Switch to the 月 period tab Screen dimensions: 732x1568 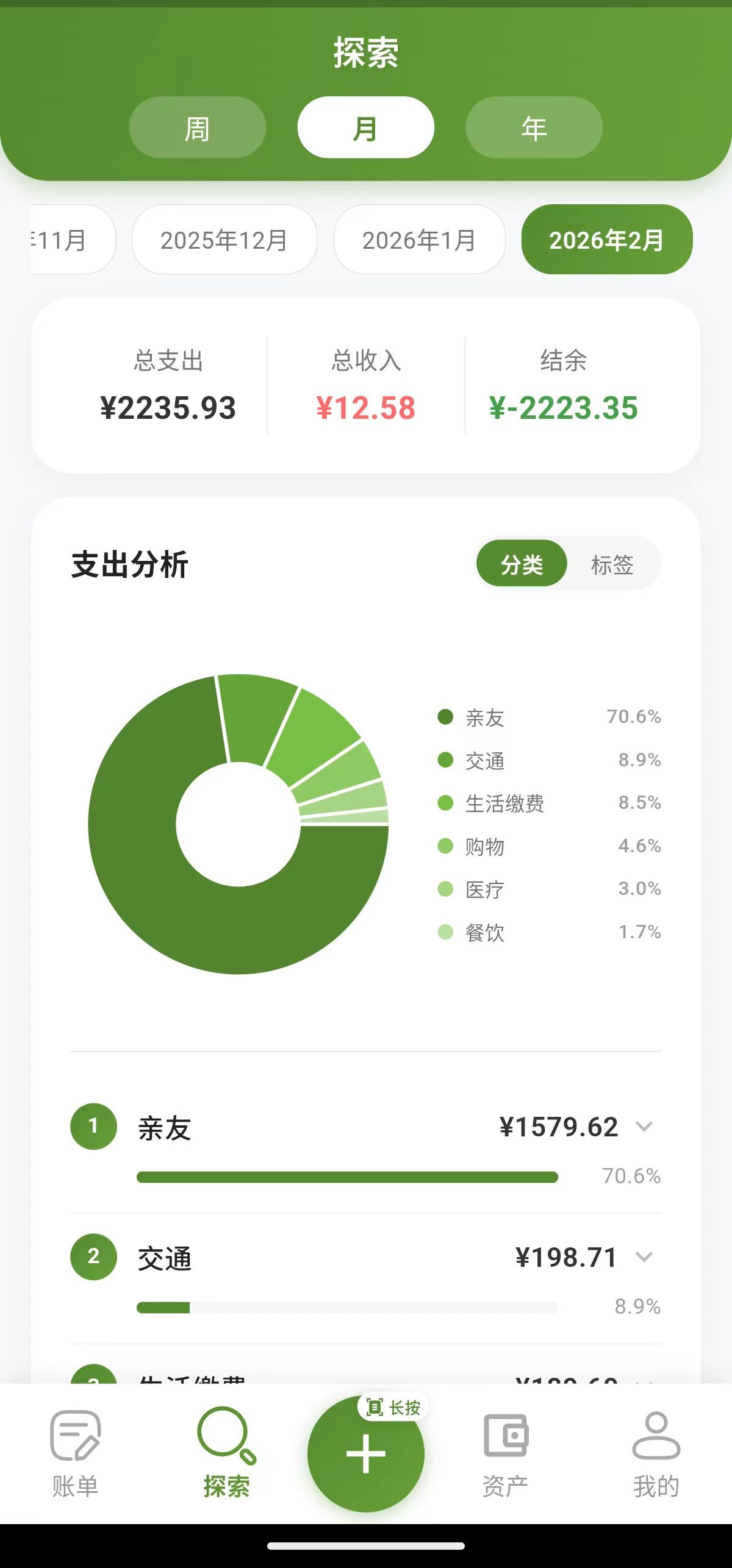[x=365, y=127]
